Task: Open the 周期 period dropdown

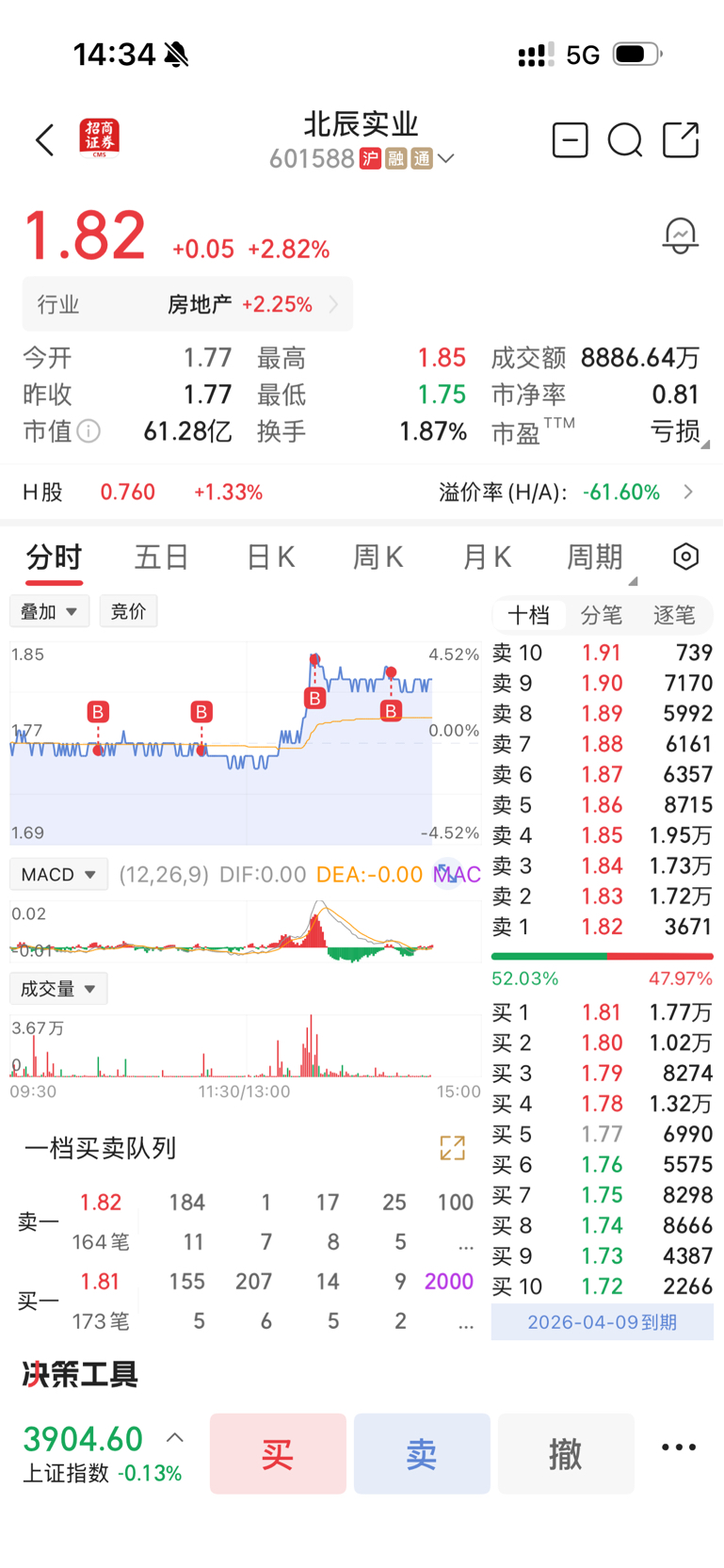Action: tap(596, 558)
